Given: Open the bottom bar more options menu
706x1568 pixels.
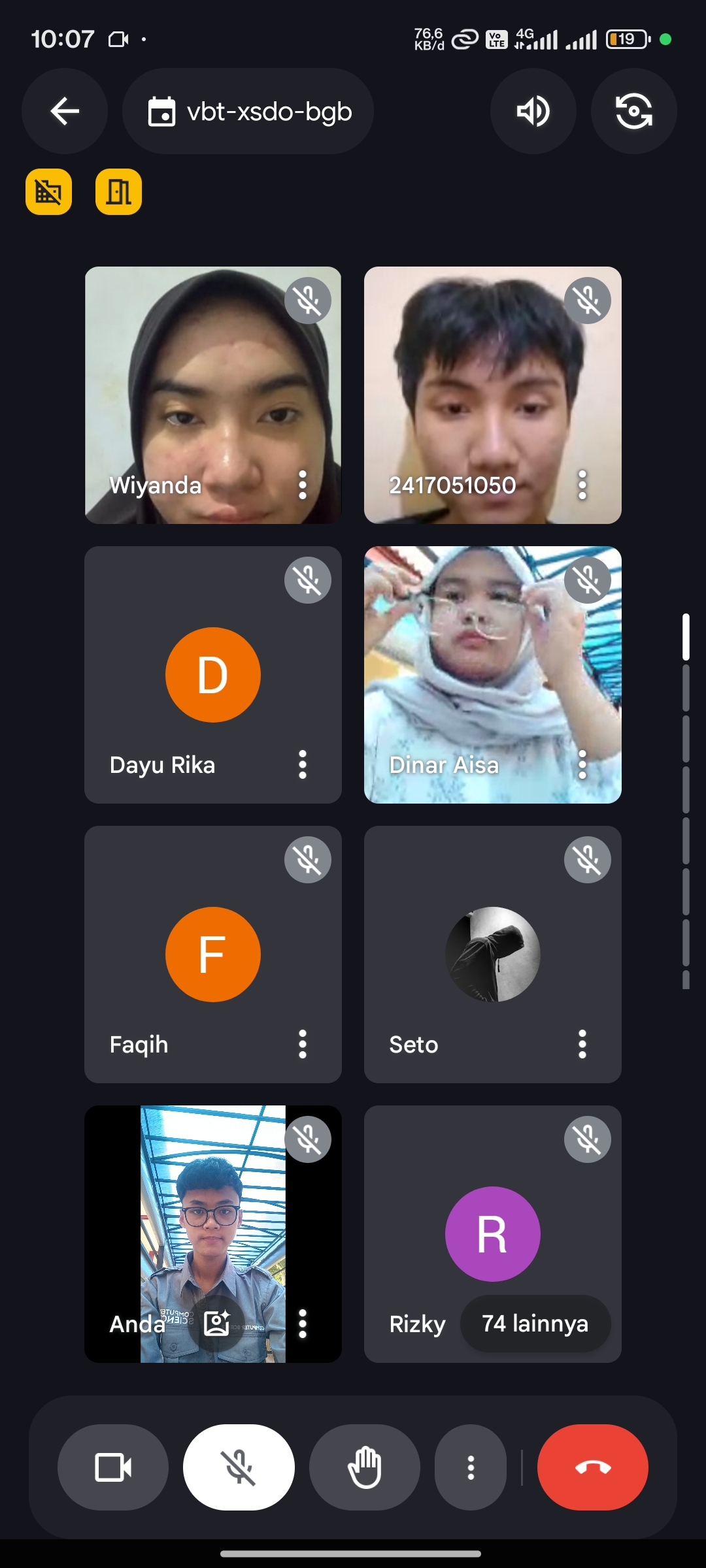Looking at the screenshot, I should pyautogui.click(x=470, y=1467).
